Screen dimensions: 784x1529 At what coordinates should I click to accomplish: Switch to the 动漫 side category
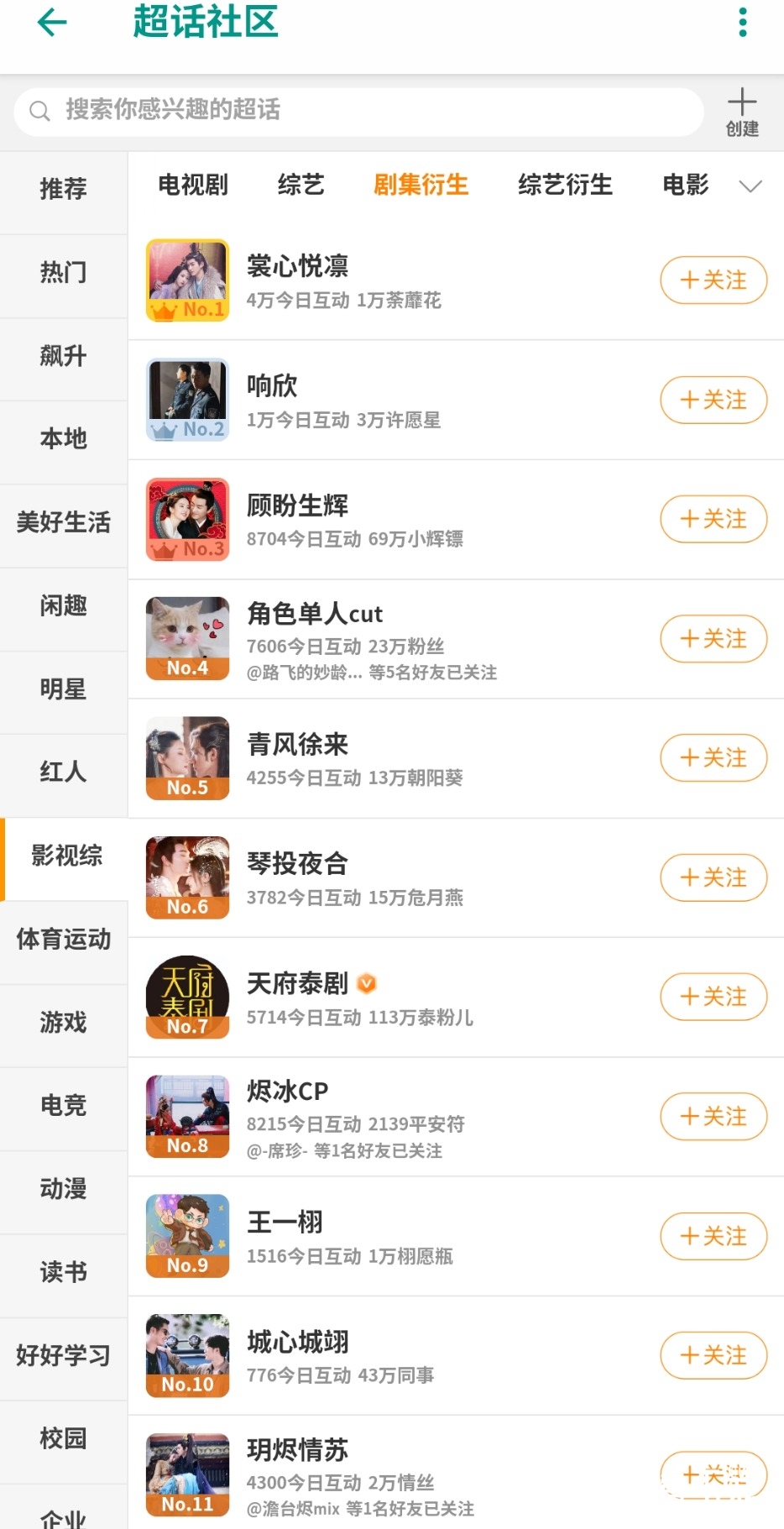tap(63, 1189)
